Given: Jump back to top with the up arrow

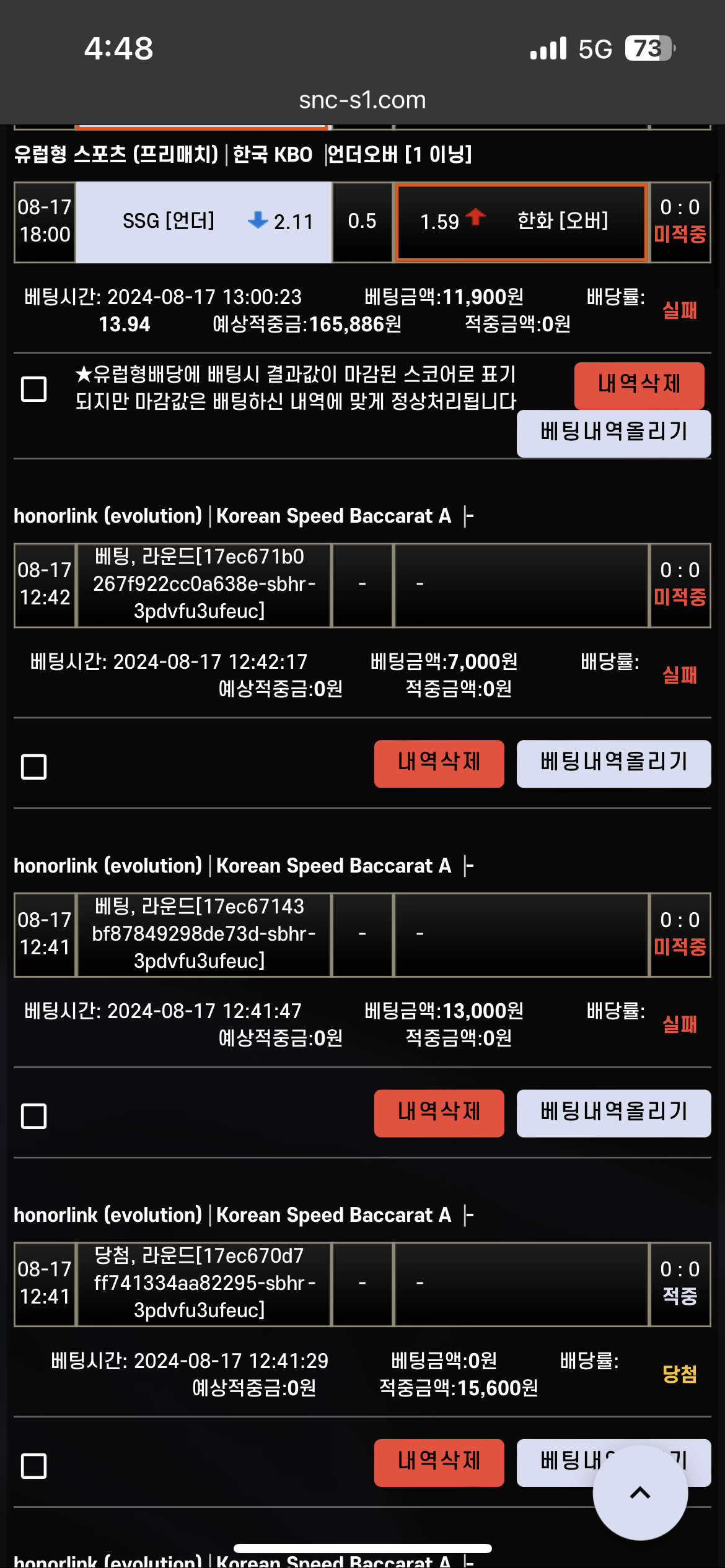Looking at the screenshot, I should pyautogui.click(x=640, y=1493).
